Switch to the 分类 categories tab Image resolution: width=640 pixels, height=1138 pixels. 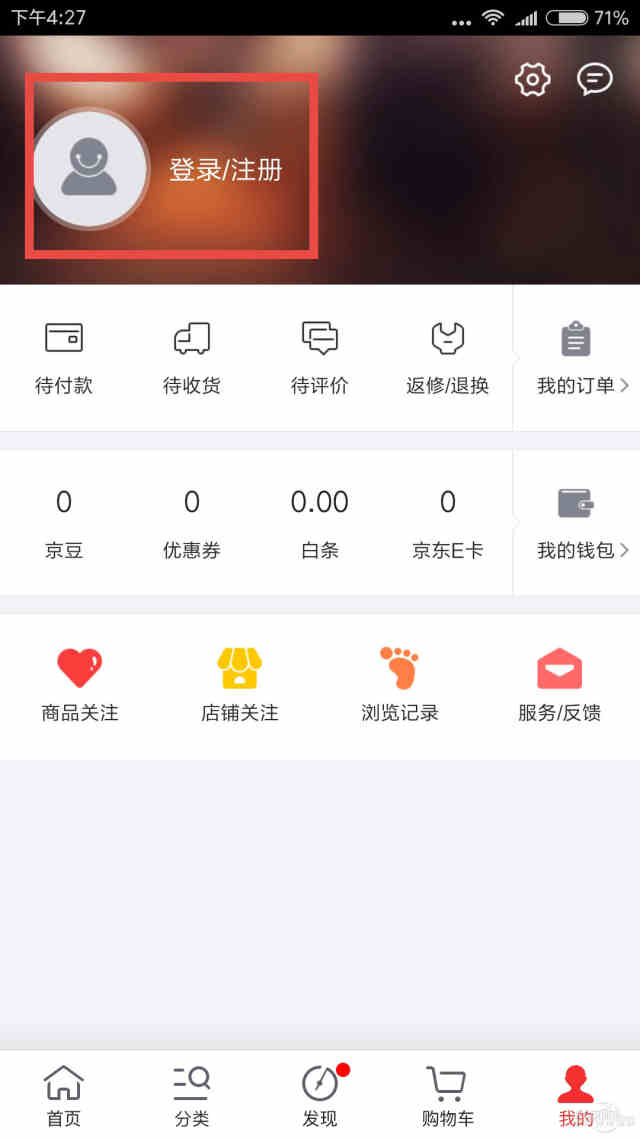pyautogui.click(x=192, y=1095)
